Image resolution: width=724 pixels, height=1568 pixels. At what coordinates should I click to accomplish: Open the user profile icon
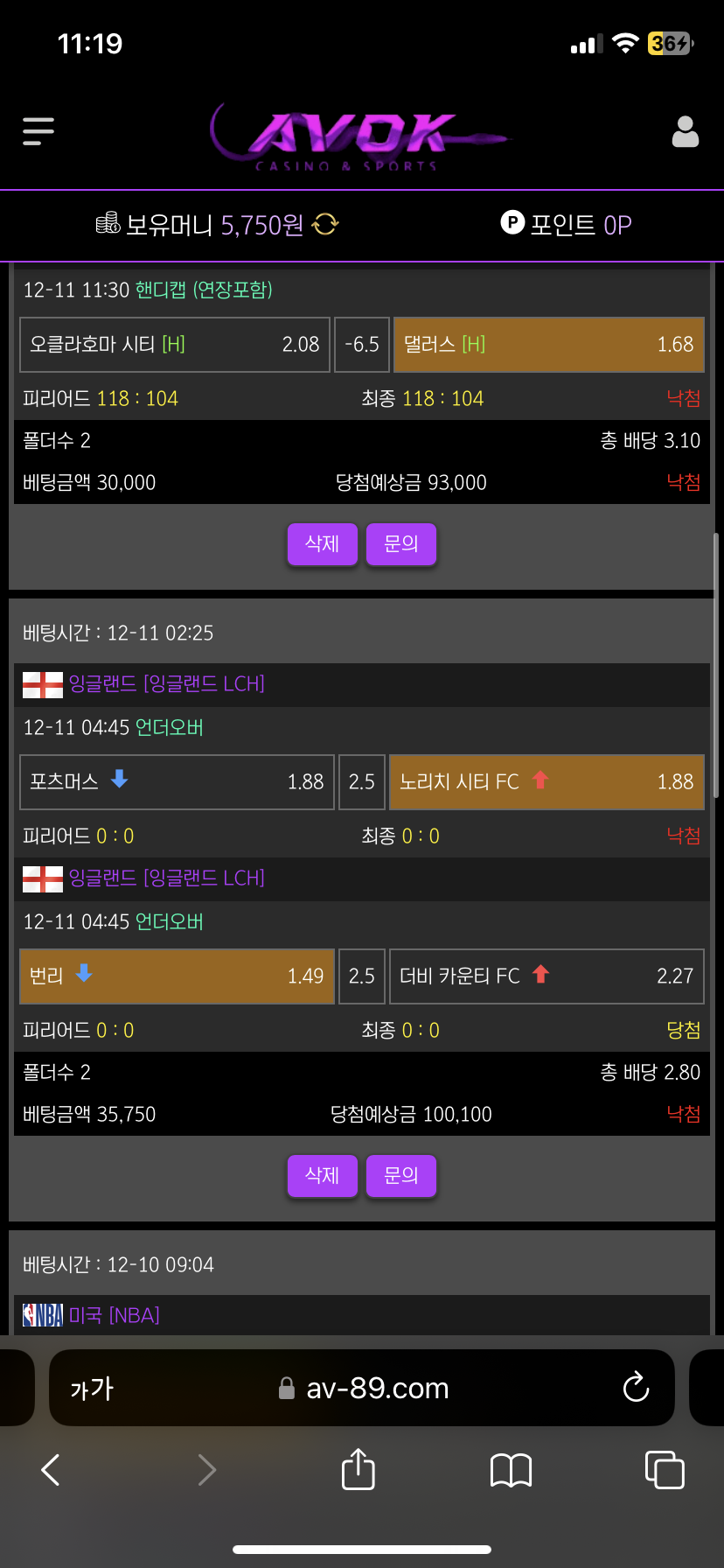pyautogui.click(x=685, y=132)
